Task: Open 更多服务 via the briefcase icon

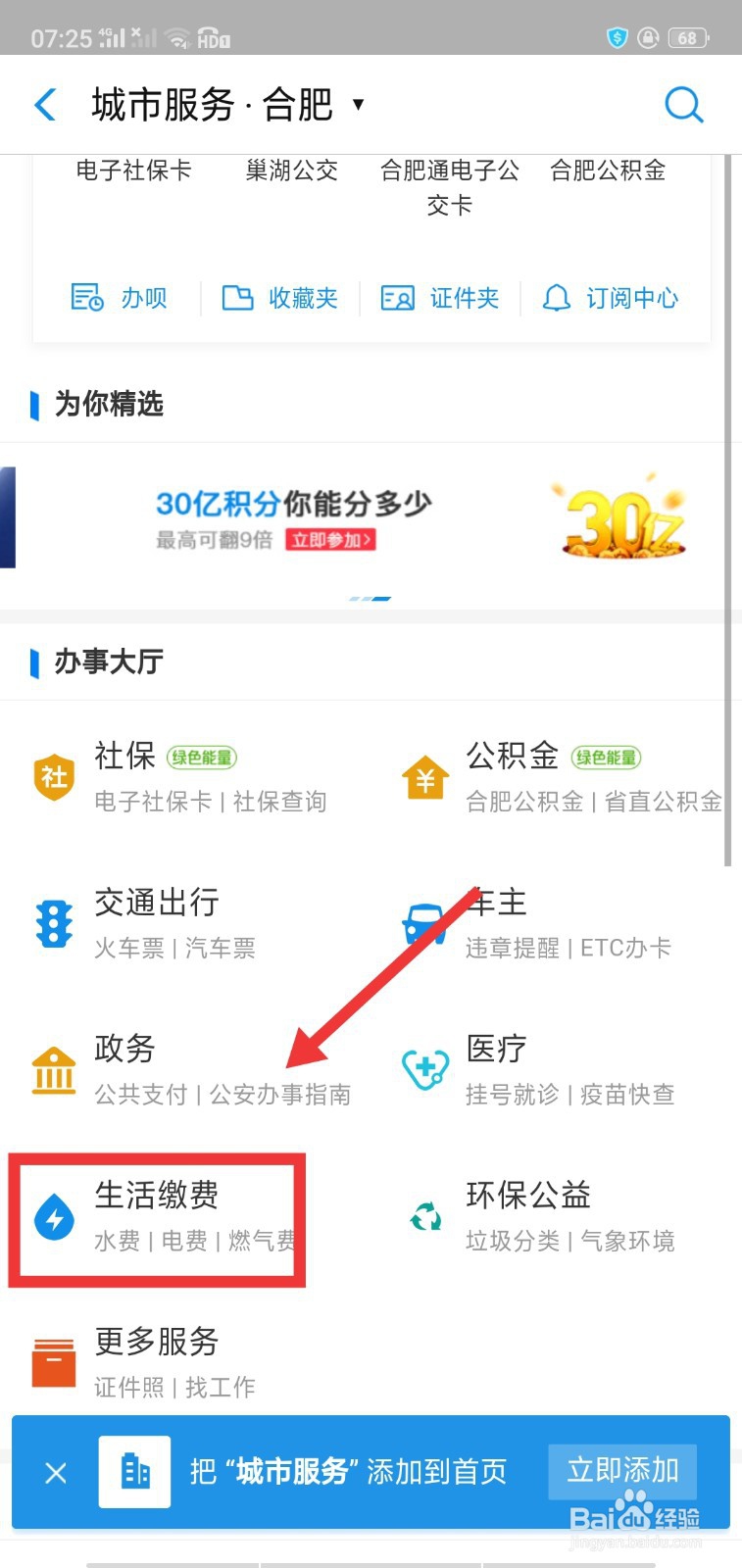Action: tap(54, 1362)
